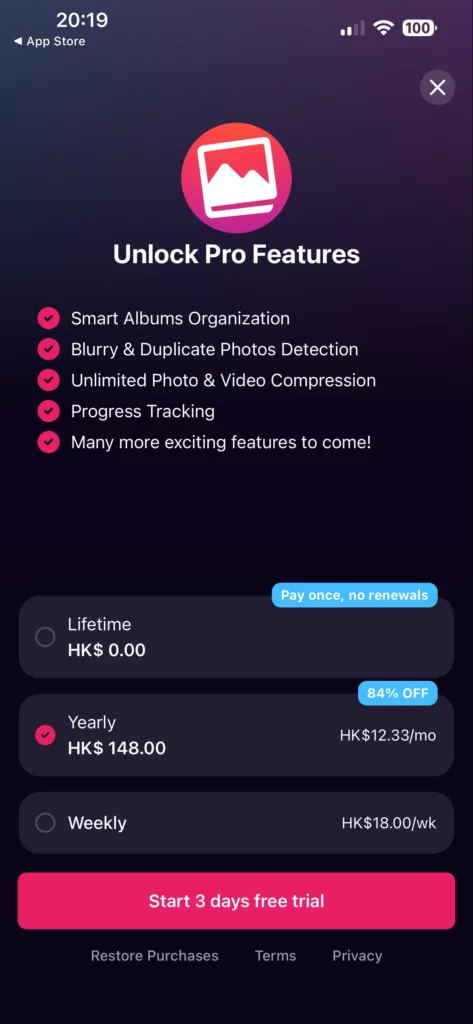Image resolution: width=473 pixels, height=1024 pixels.
Task: Tap Restore Purchases
Action: click(154, 955)
